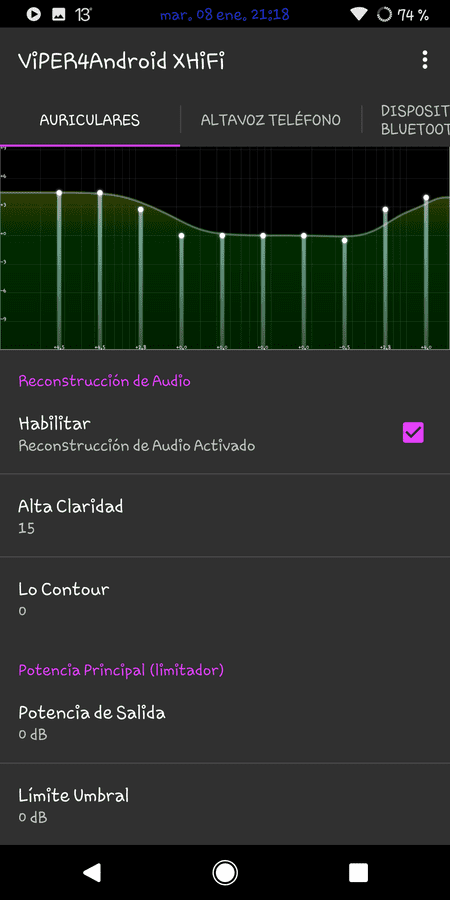Adjust Potencia de Salida value
This screenshot has height=900, width=450.
pos(225,722)
